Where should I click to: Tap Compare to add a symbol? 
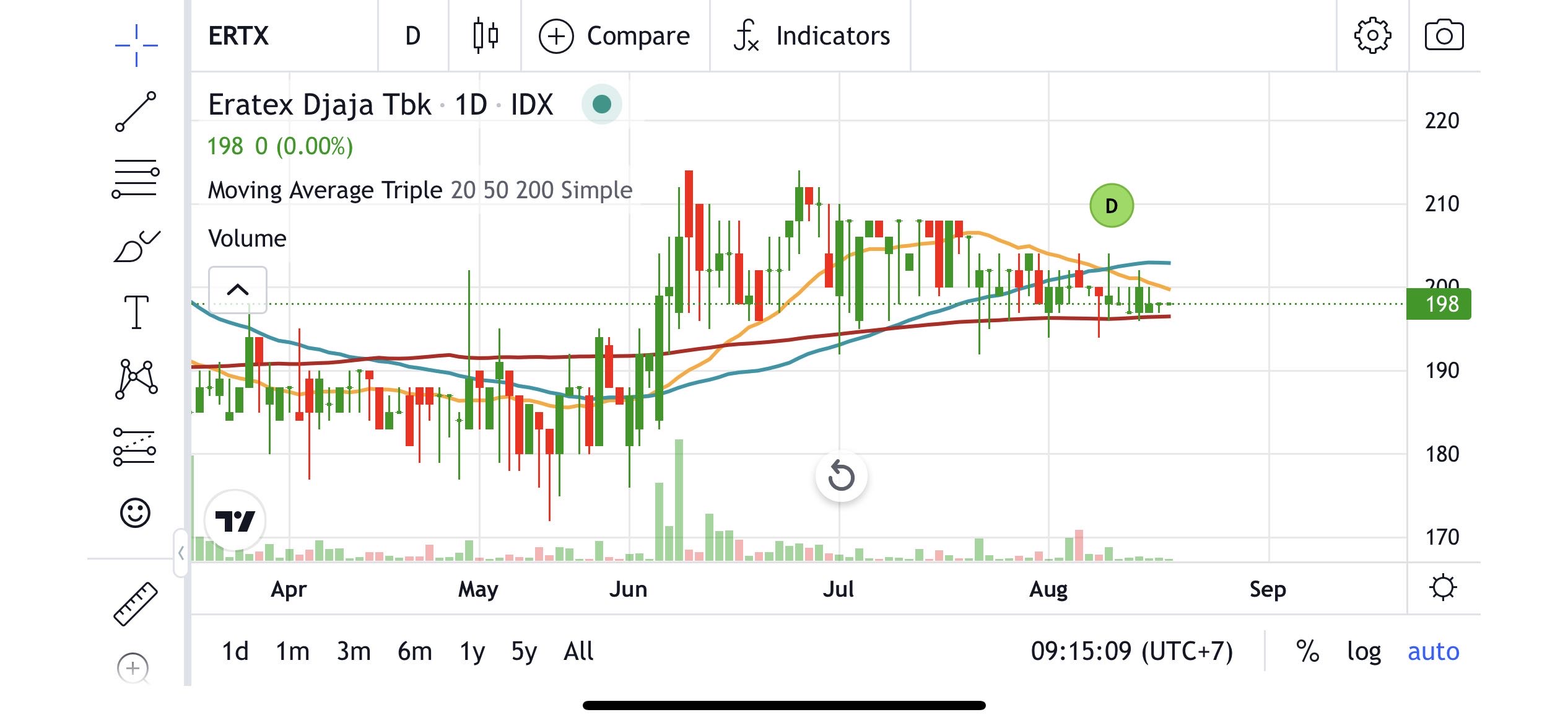[x=615, y=36]
